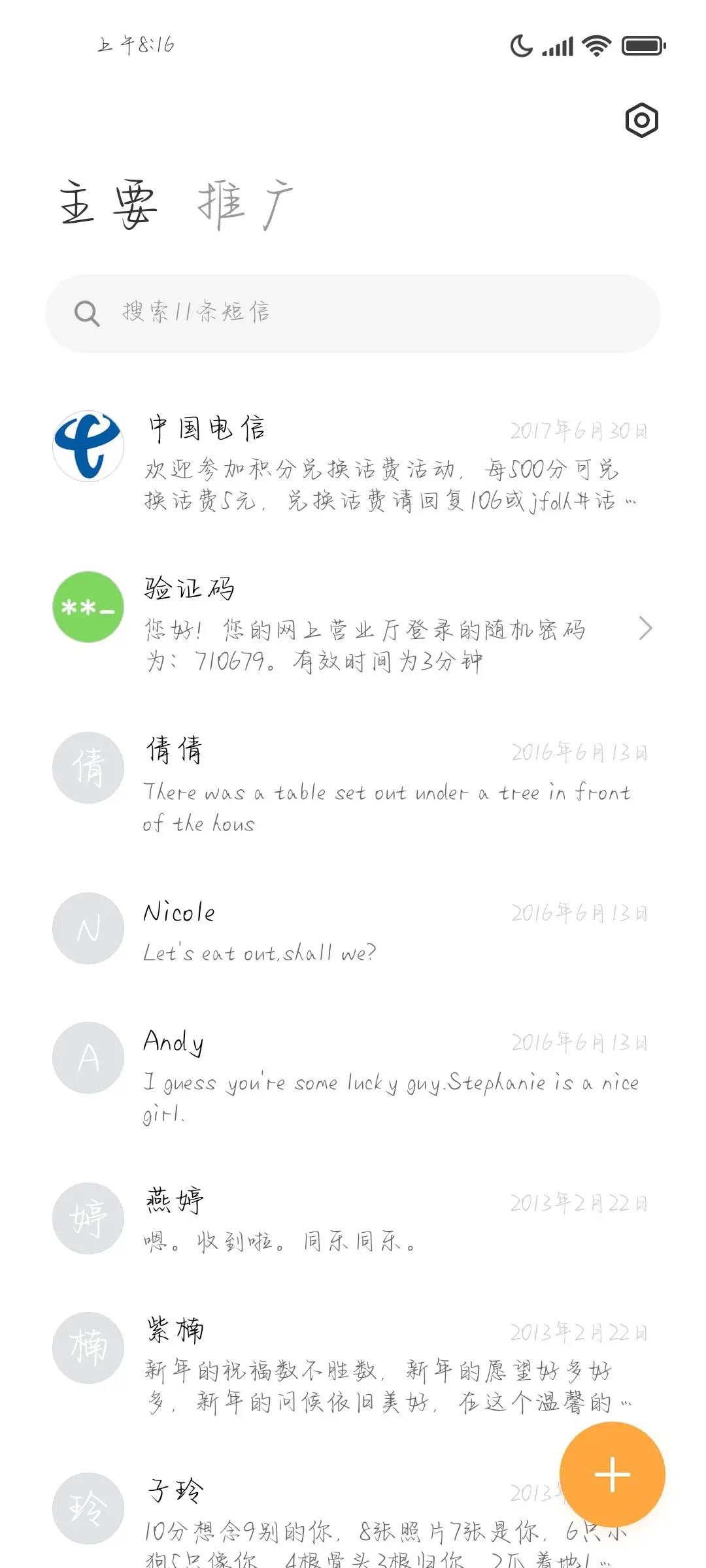Tap the orange plus button to compose
The height and width of the screenshot is (1568, 706).
(x=612, y=1473)
